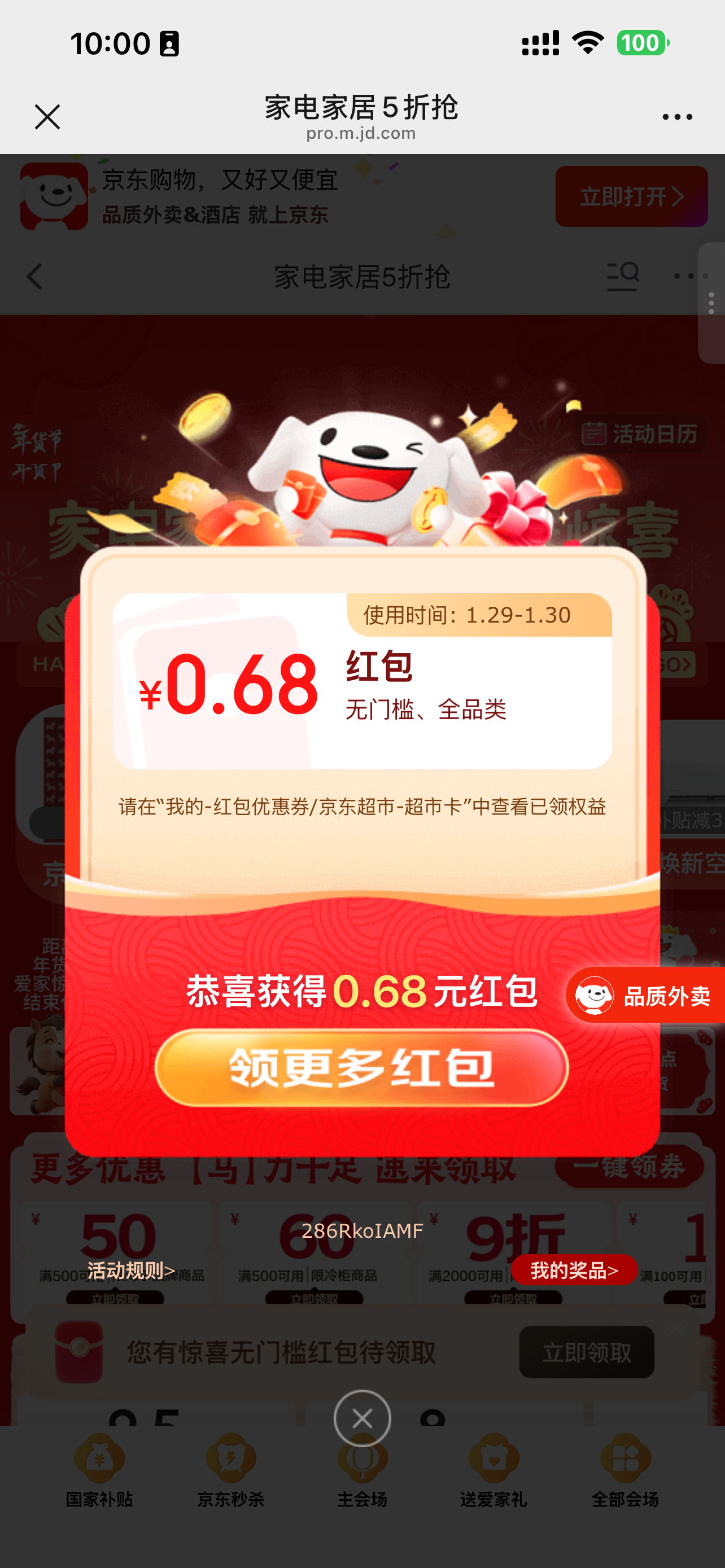Open the 品质外卖 floating shortcut

tap(645, 996)
